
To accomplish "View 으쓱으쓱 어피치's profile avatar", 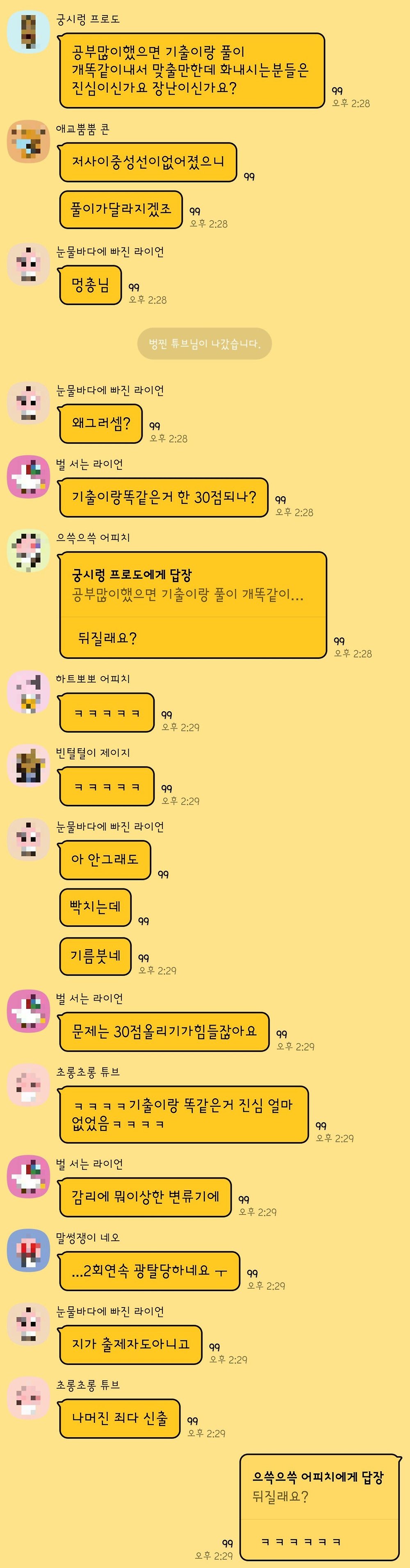I will pyautogui.click(x=28, y=550).
